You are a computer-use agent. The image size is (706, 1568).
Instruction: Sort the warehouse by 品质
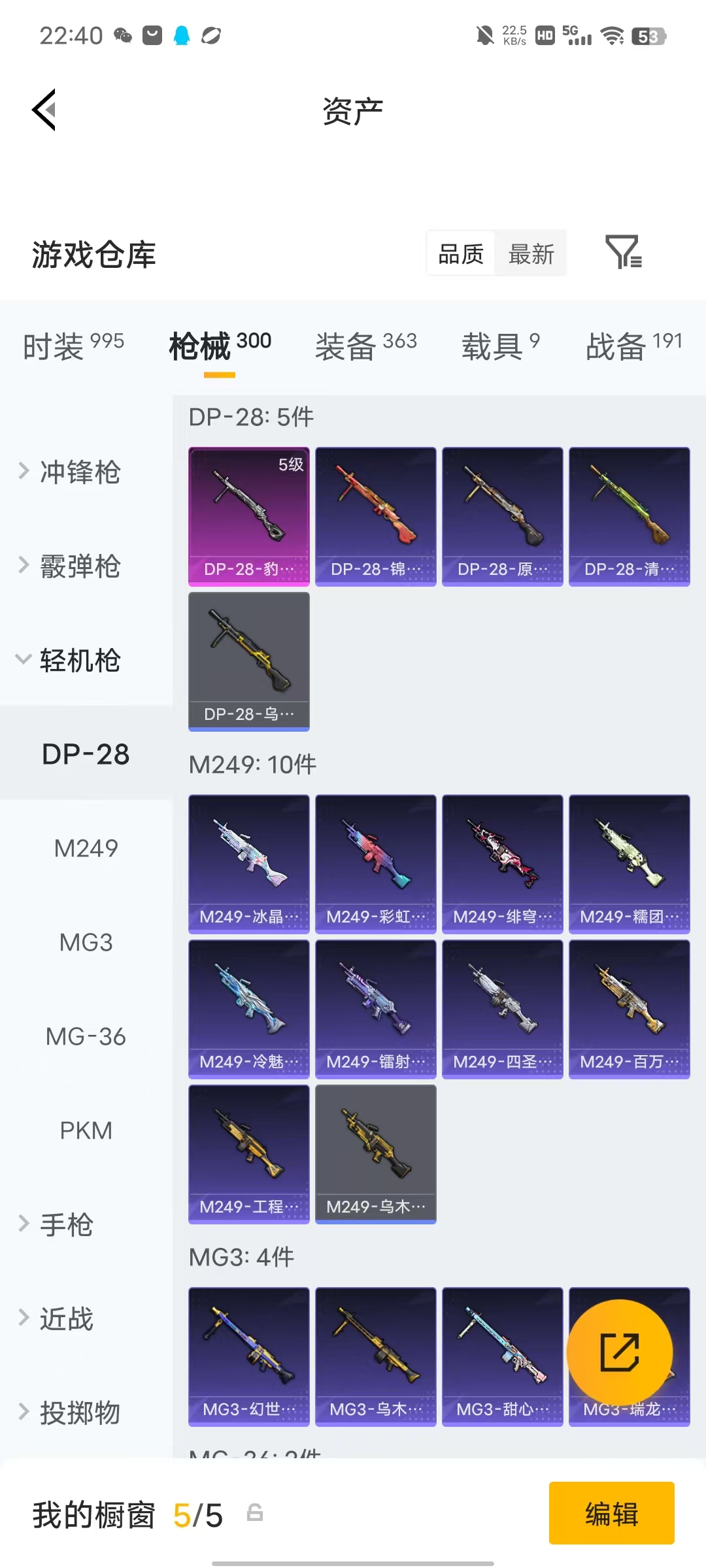click(461, 253)
